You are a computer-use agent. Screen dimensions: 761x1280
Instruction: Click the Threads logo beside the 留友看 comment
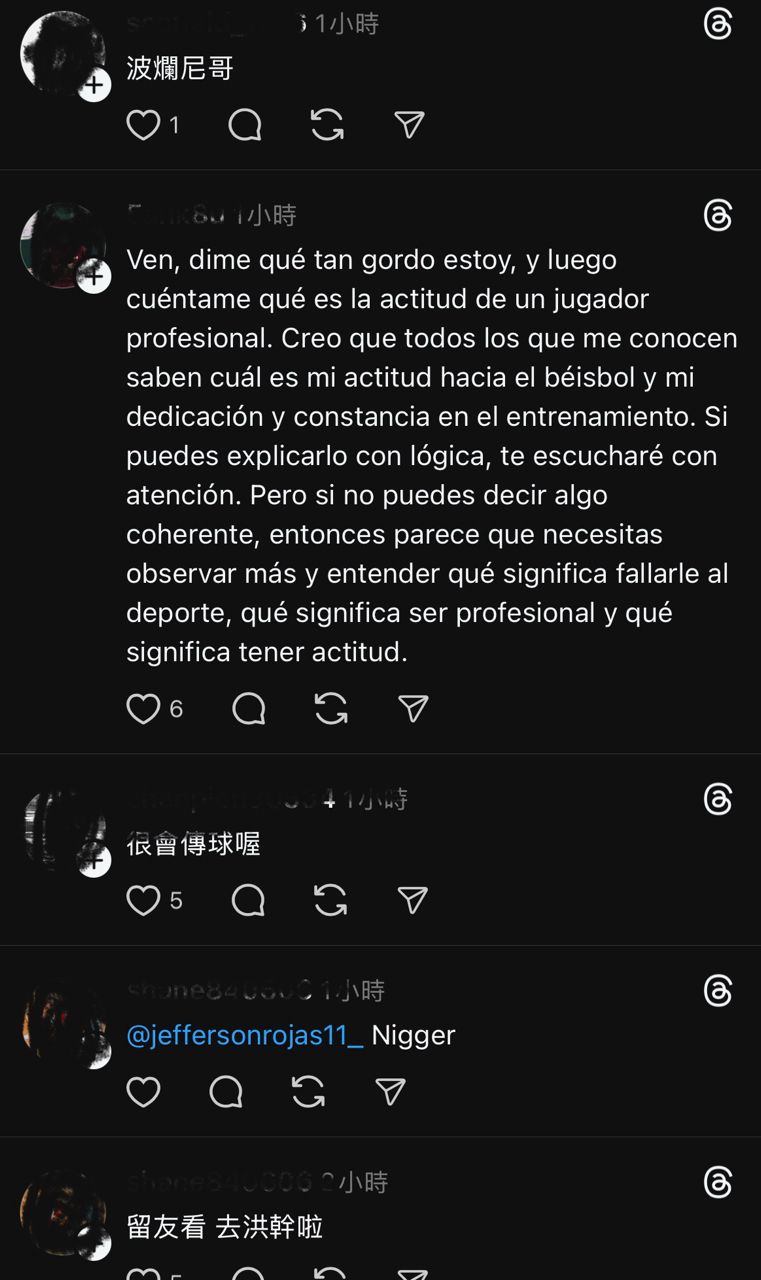tap(717, 1180)
